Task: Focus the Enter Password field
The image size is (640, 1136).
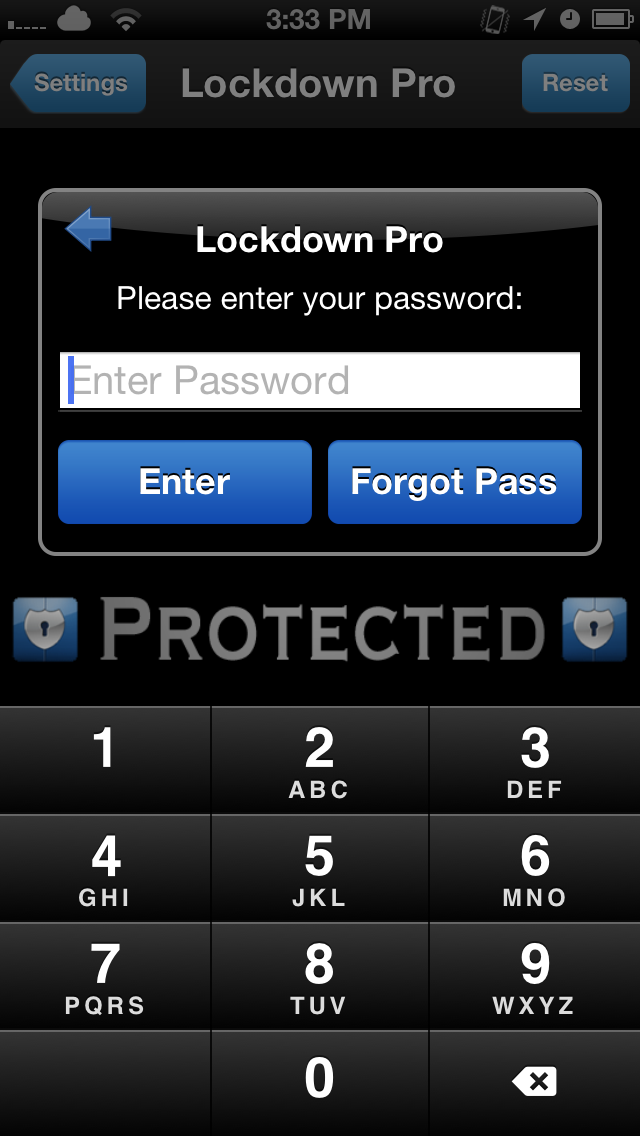Action: (x=320, y=381)
